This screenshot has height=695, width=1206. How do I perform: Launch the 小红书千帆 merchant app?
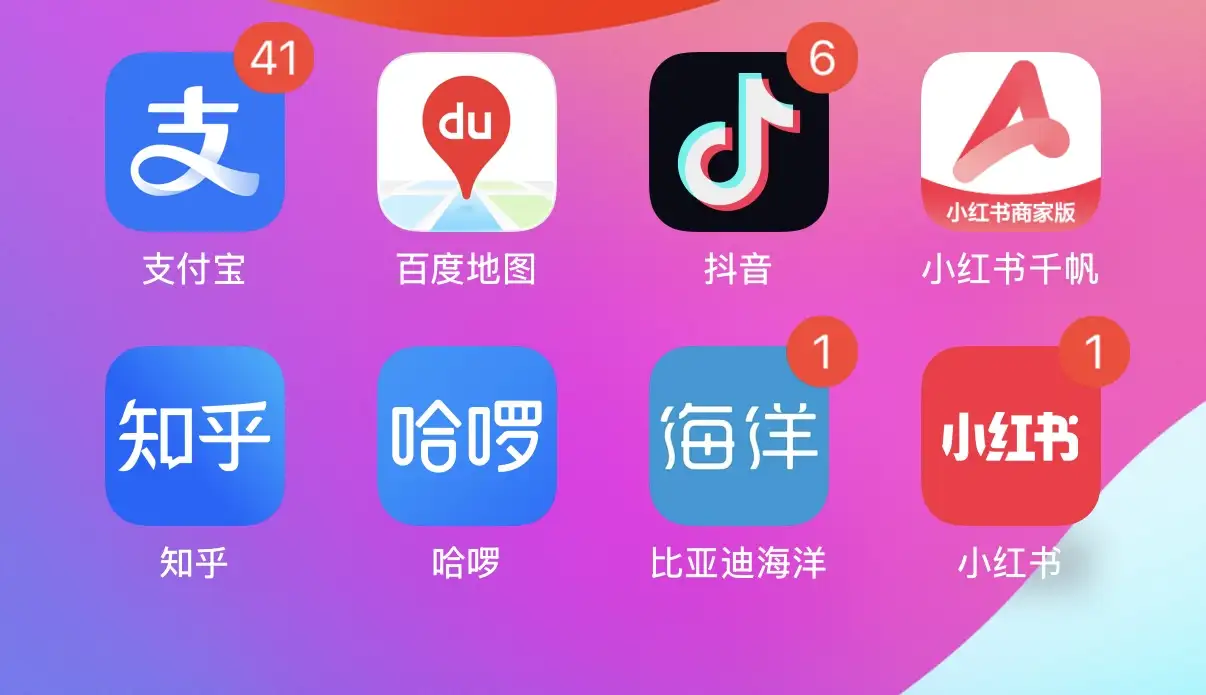coord(1011,142)
